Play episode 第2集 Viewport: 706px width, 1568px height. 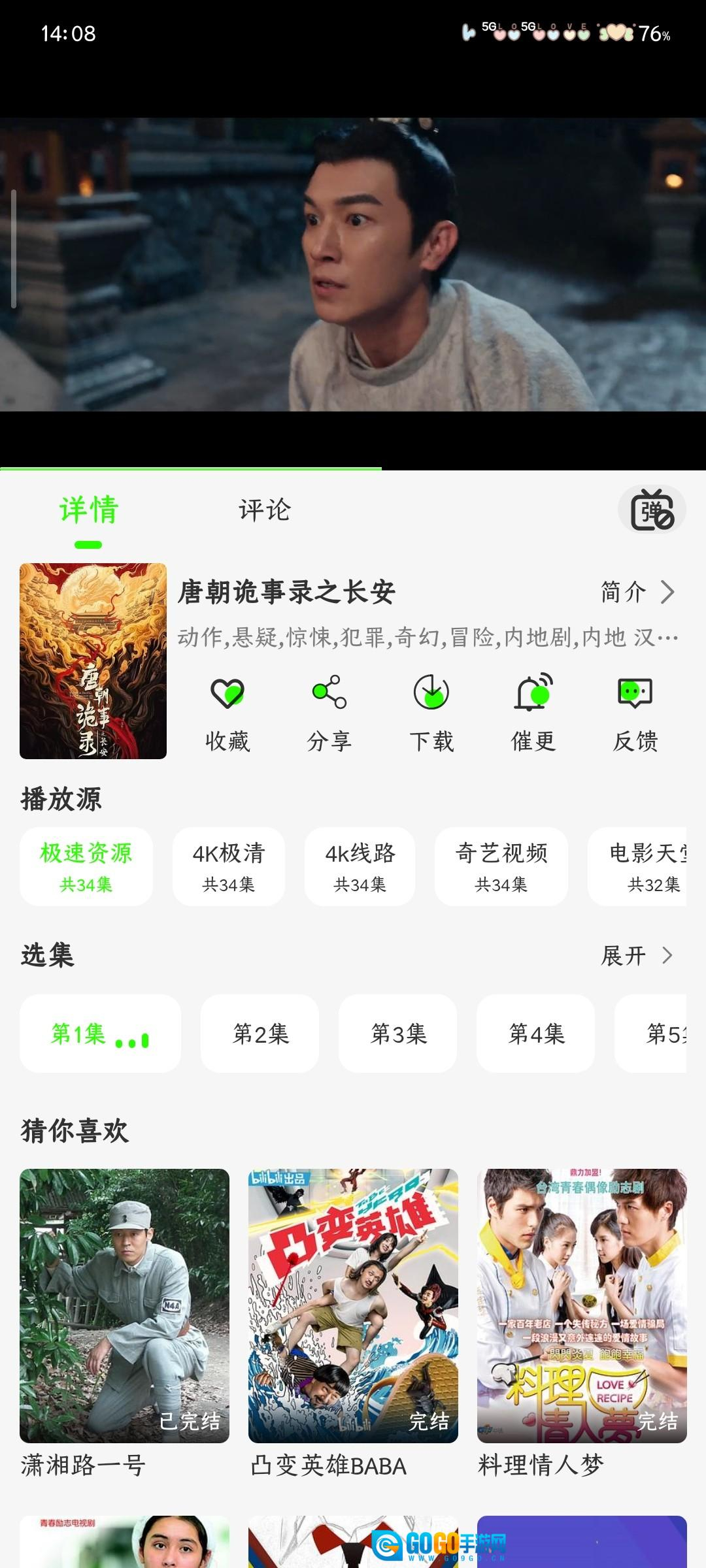[x=260, y=1034]
